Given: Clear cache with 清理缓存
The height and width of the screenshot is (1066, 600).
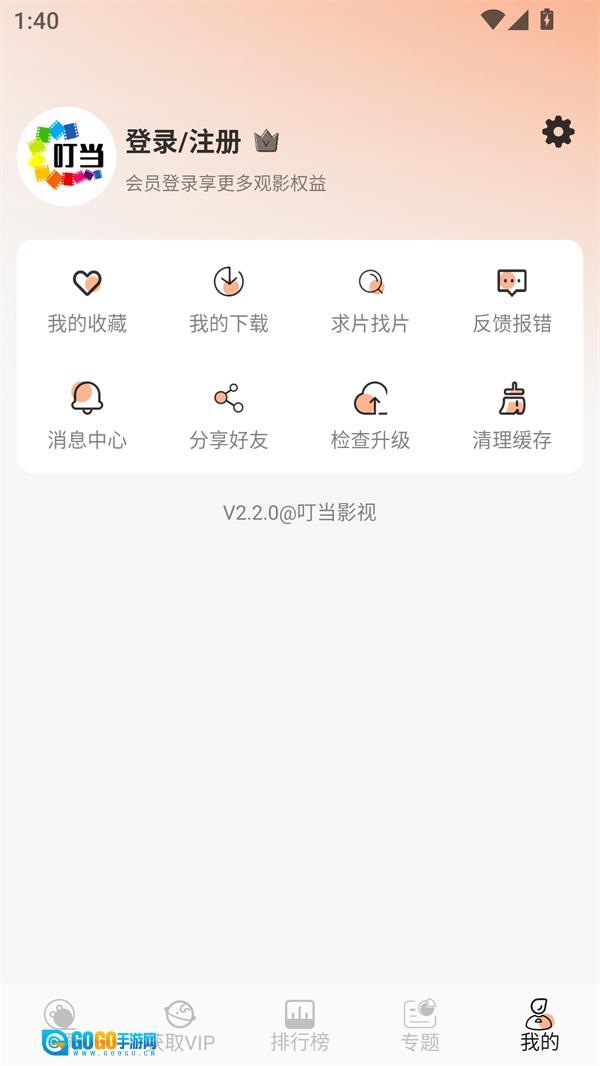Looking at the screenshot, I should pyautogui.click(x=512, y=416).
